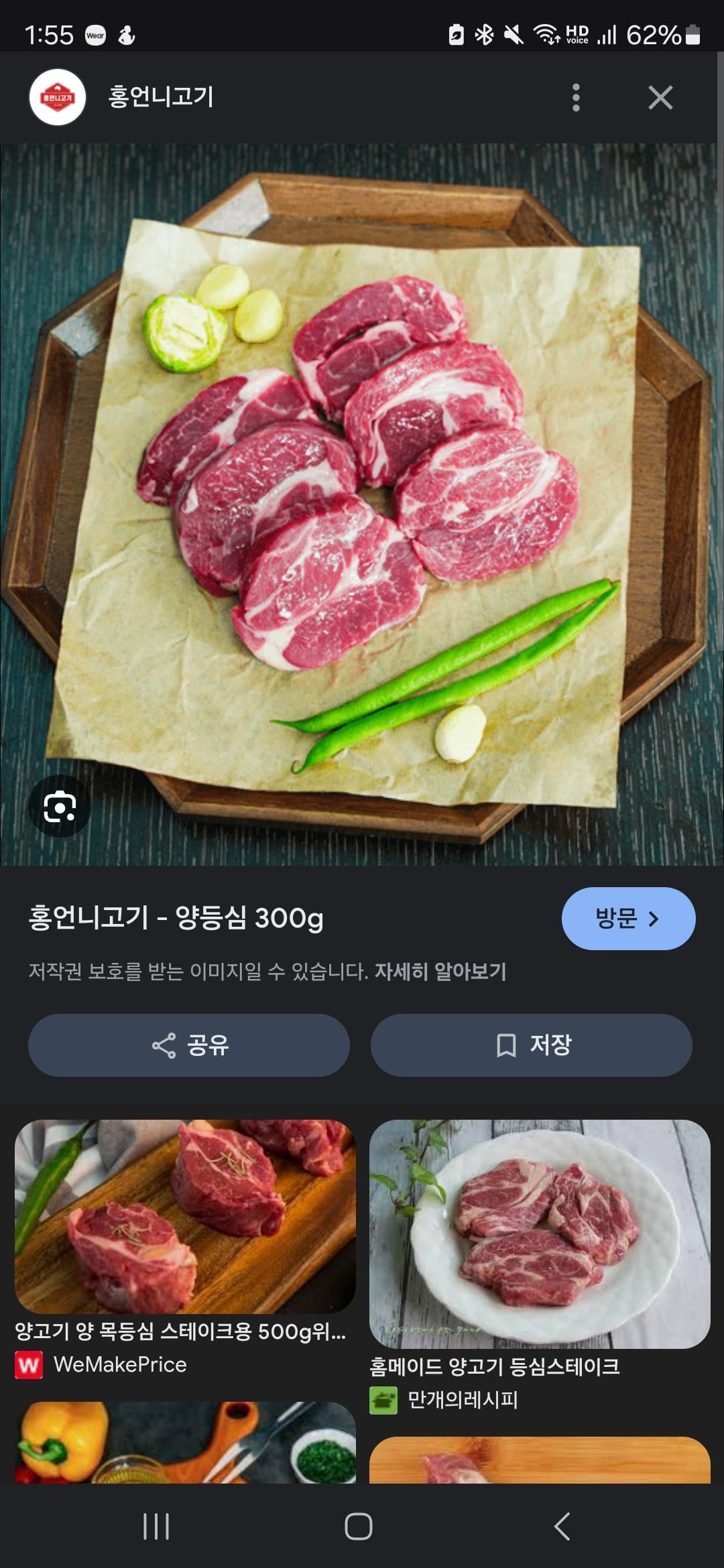Close the image viewer

(660, 98)
